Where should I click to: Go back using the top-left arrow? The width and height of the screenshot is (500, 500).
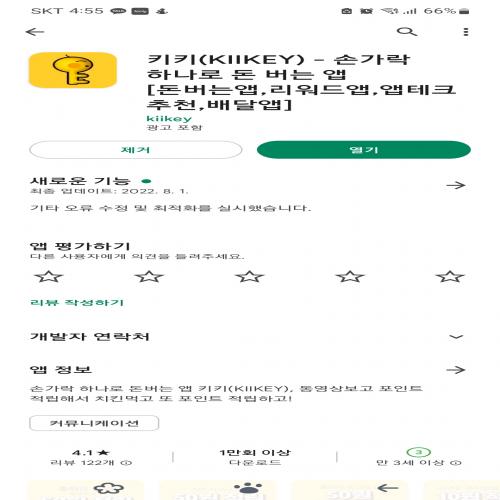(x=35, y=32)
